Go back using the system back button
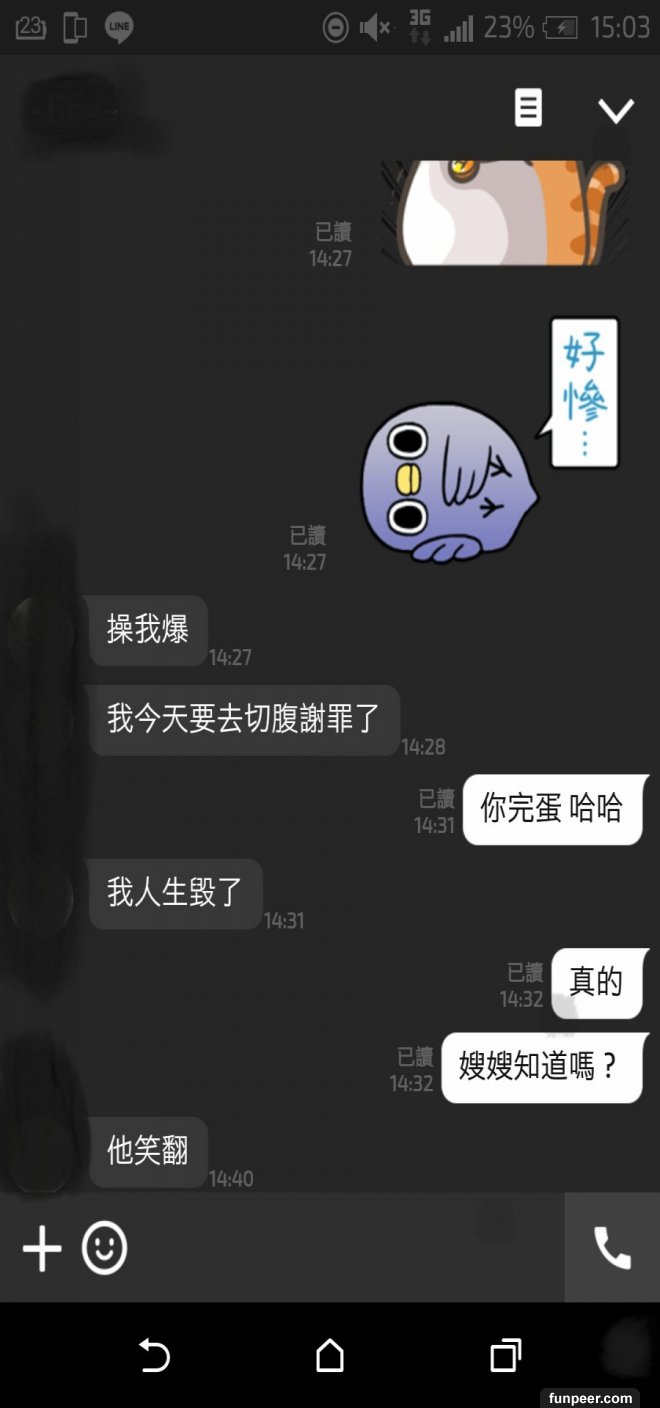660x1408 pixels. click(154, 1356)
